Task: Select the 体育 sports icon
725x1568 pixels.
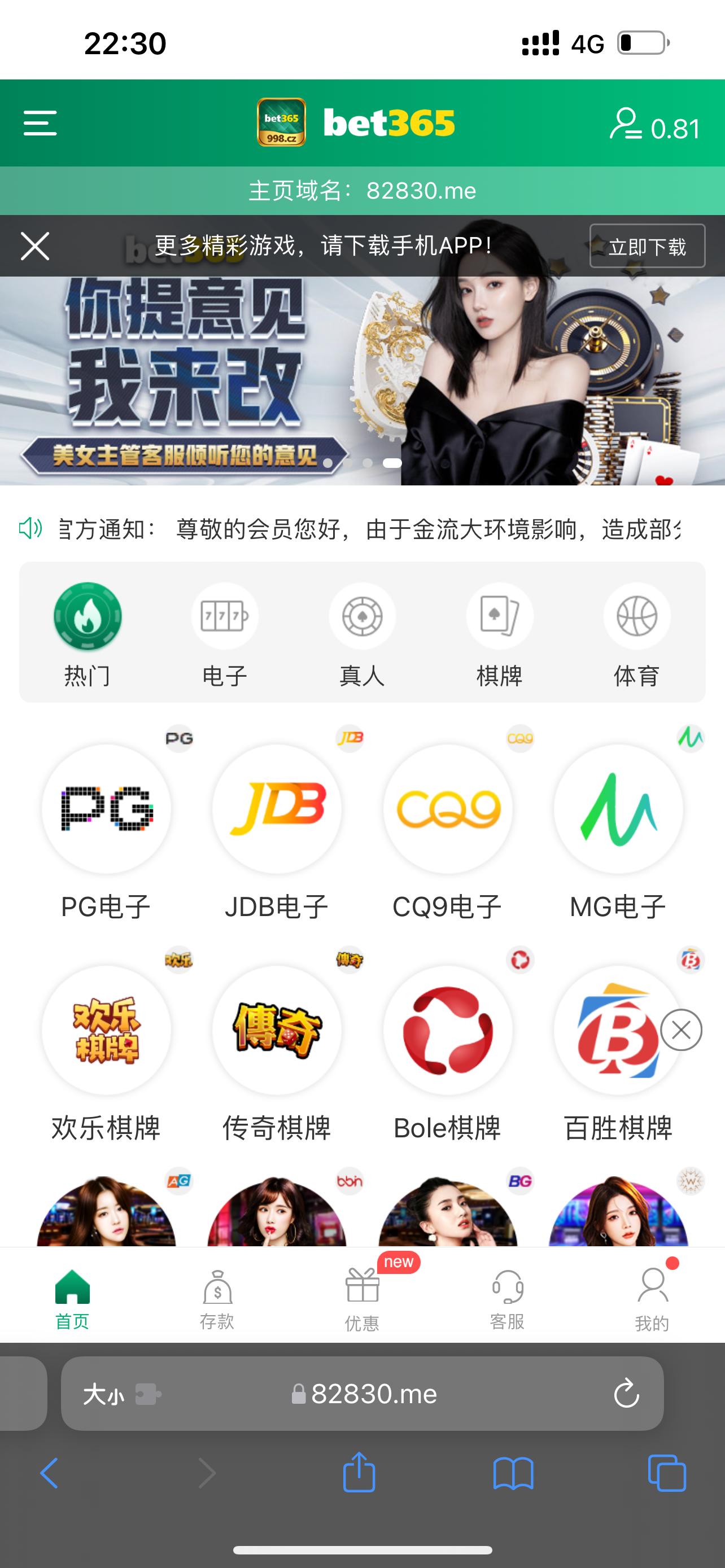Action: tap(637, 616)
